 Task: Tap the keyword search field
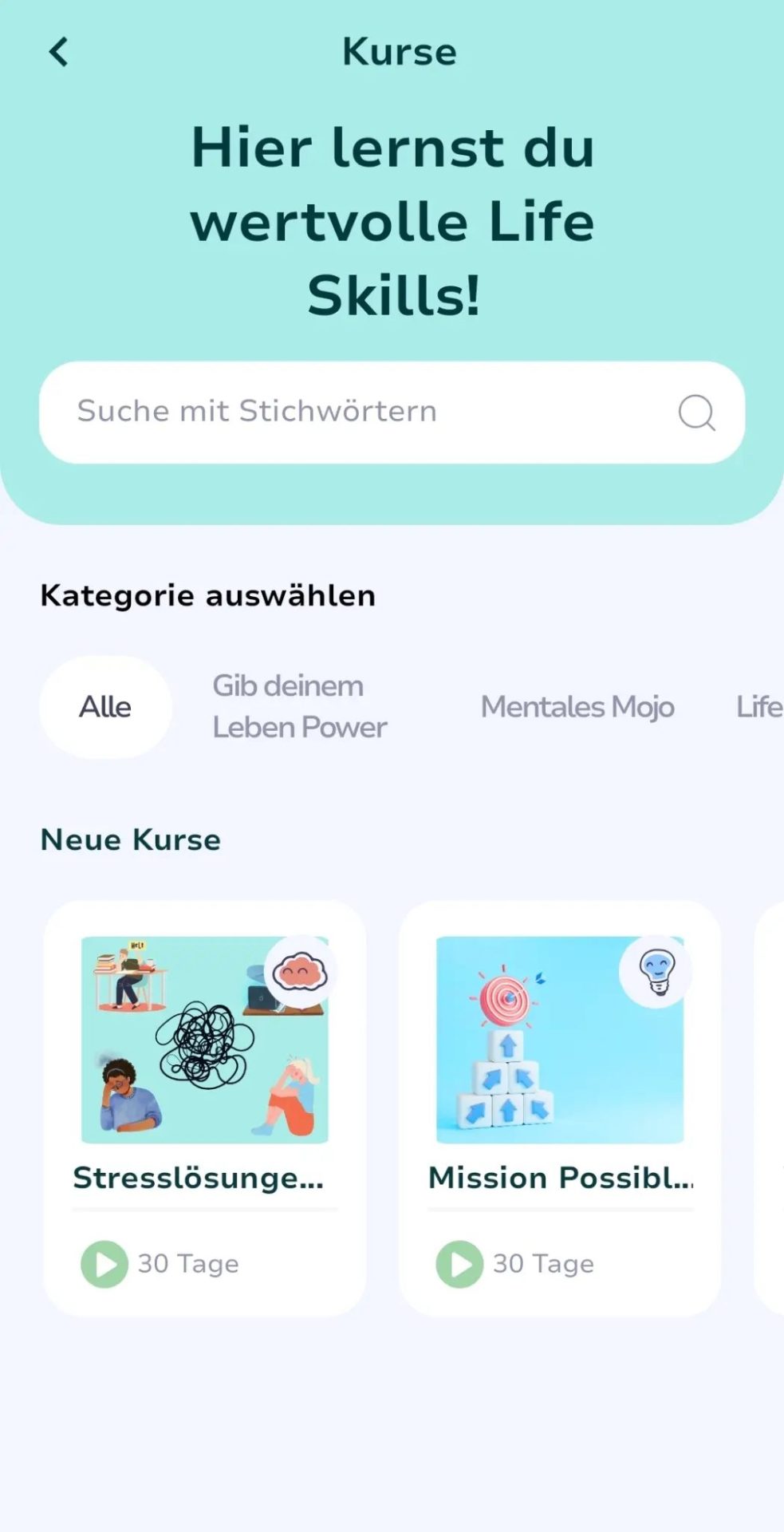351,412
